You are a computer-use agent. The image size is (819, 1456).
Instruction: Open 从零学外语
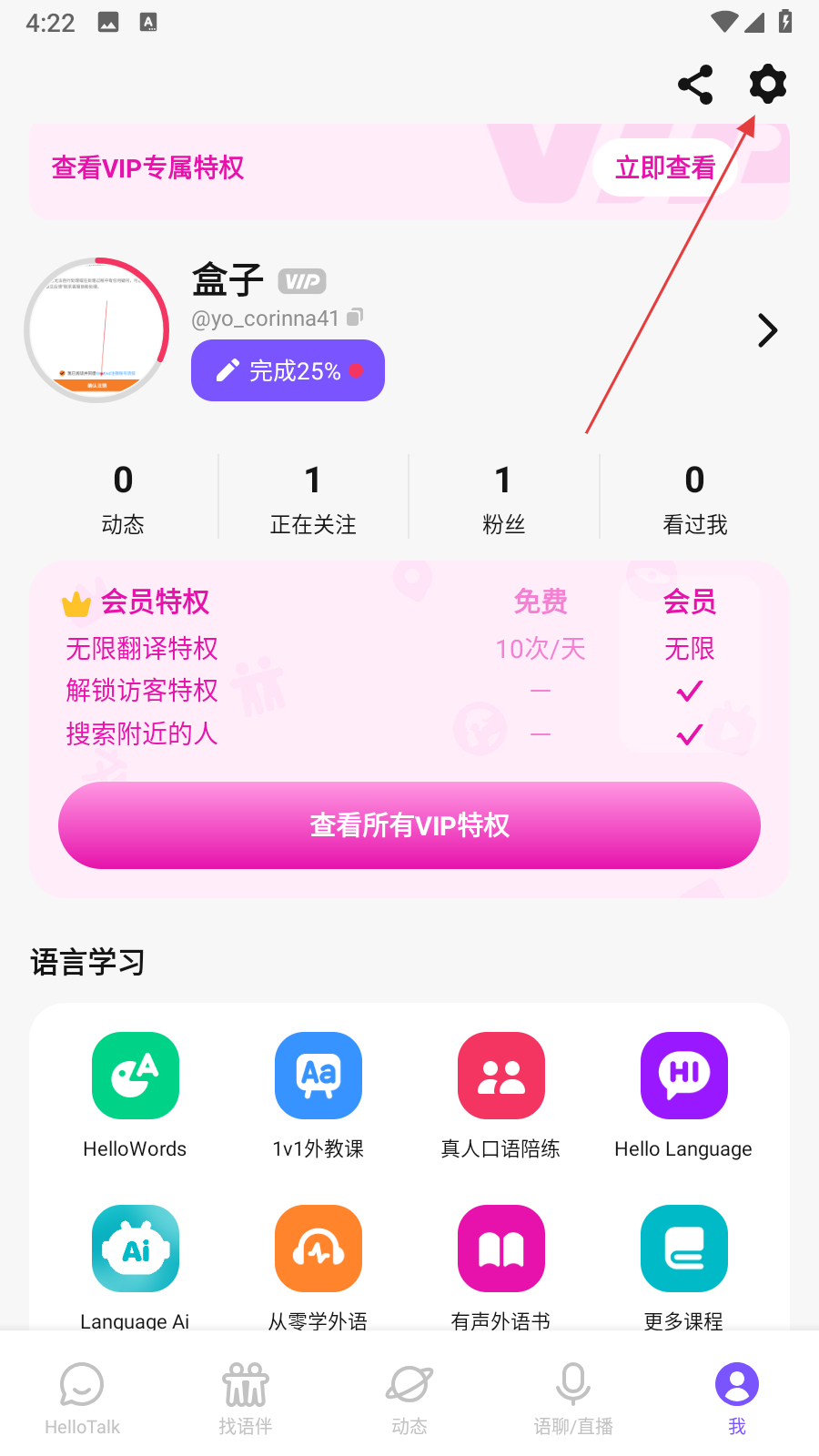tap(318, 1249)
